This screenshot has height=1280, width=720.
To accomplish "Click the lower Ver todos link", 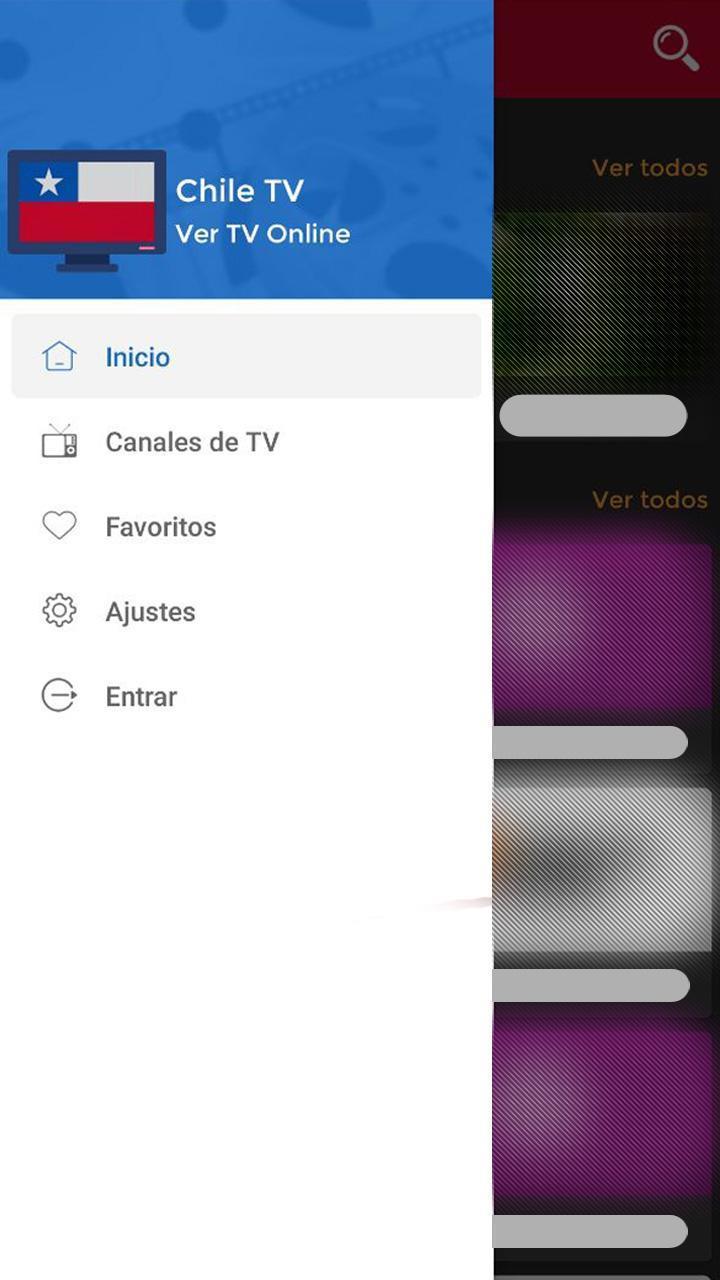I will pos(648,500).
